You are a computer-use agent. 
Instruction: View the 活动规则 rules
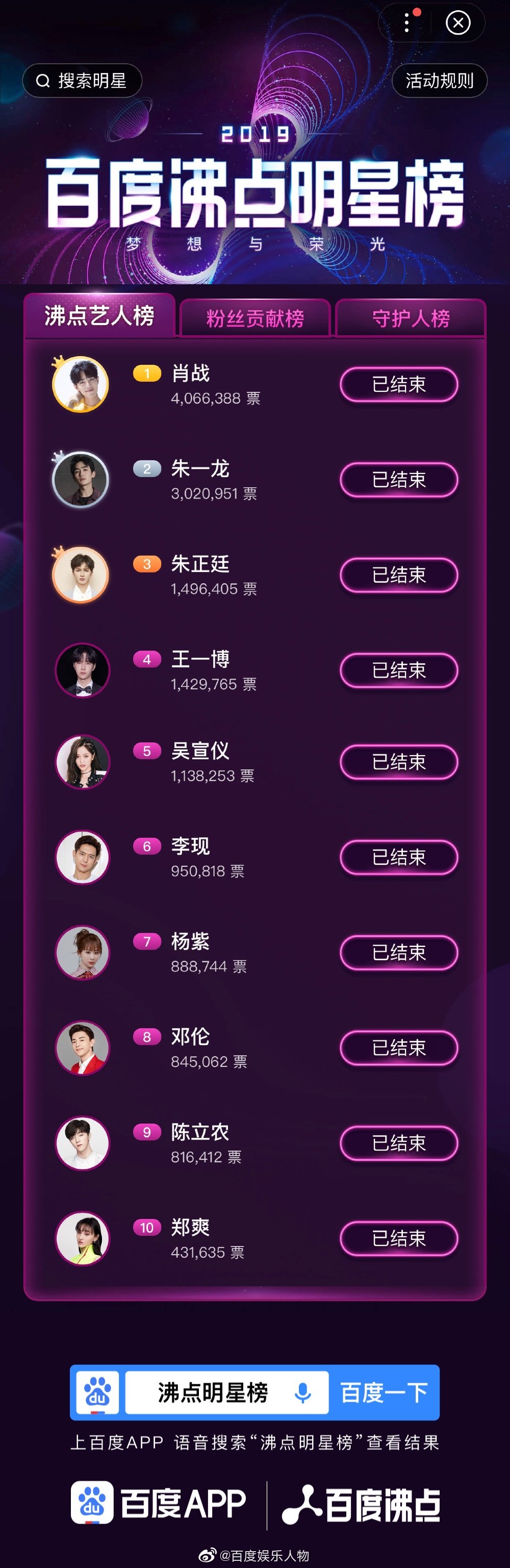tap(439, 80)
